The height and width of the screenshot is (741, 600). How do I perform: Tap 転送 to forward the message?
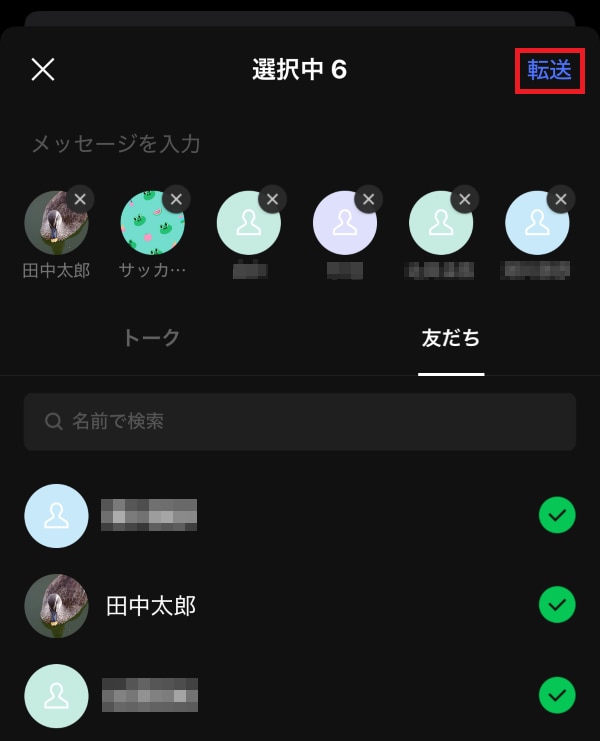tap(549, 70)
